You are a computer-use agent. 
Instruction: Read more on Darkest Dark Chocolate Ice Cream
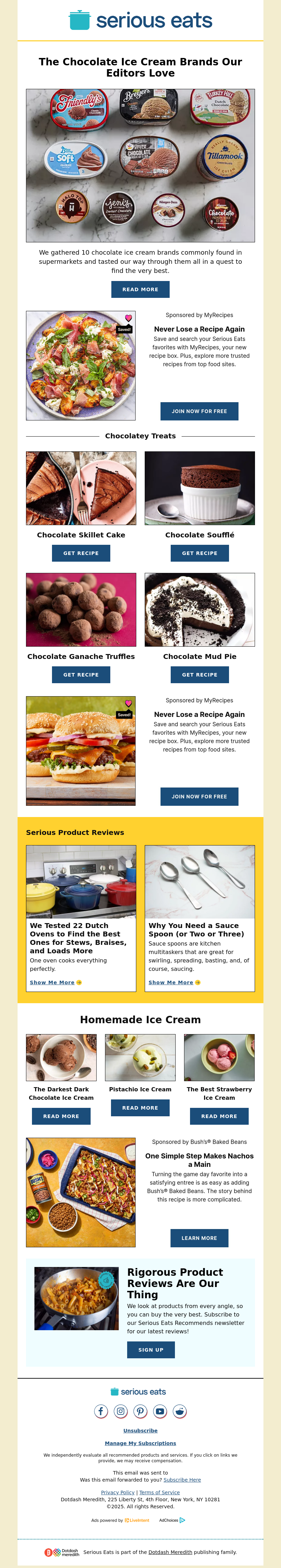coord(61,1116)
